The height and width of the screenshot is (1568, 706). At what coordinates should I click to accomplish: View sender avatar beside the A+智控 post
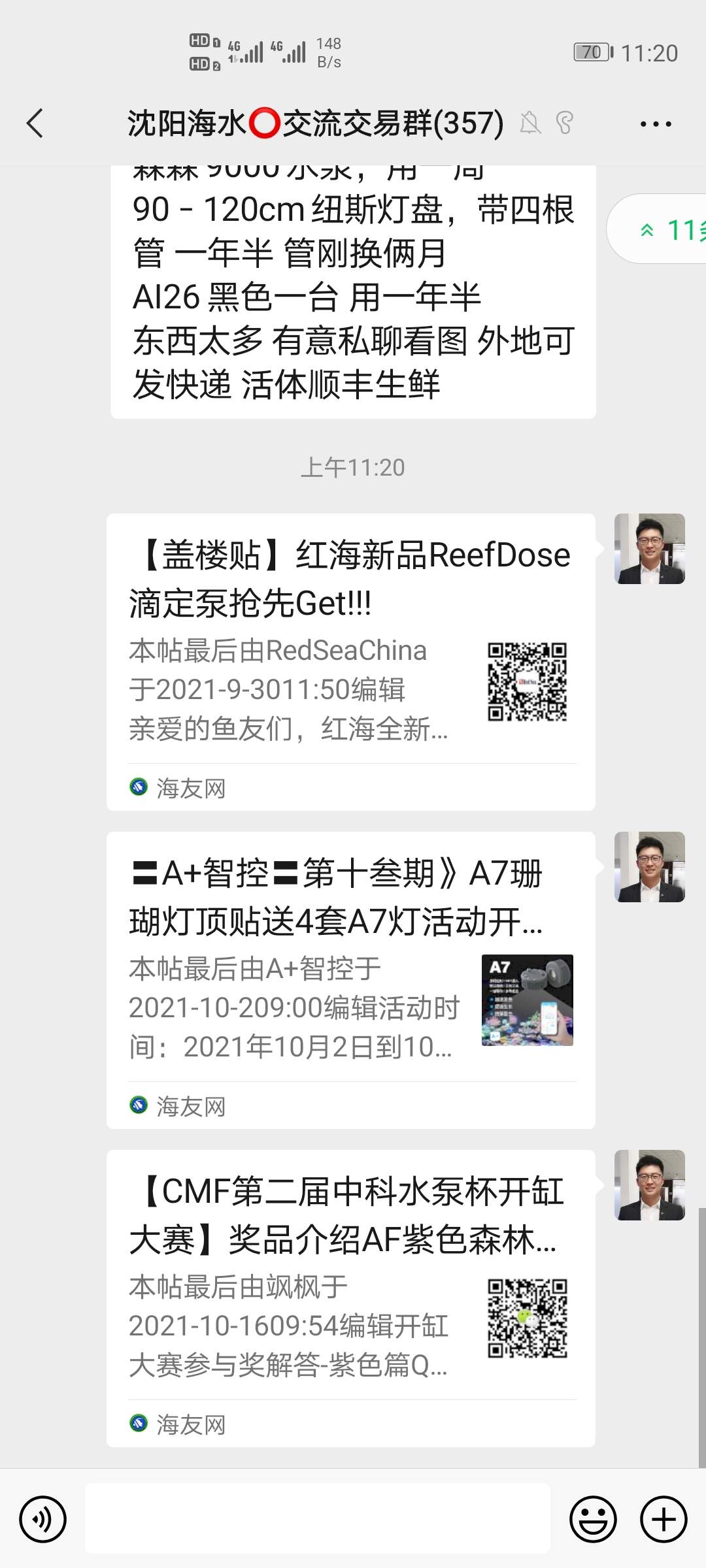[x=649, y=867]
